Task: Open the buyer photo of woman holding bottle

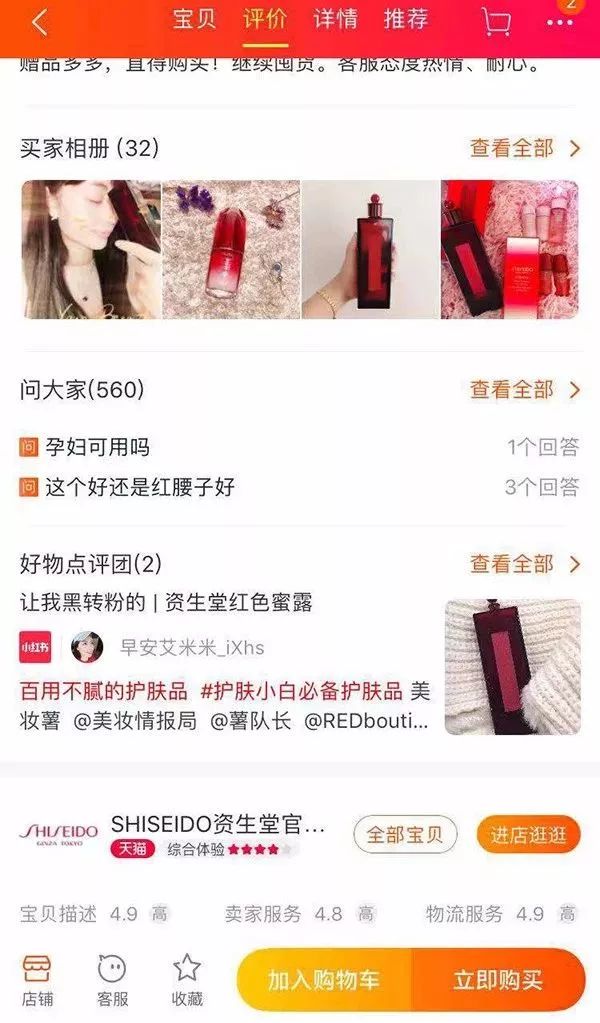Action: click(x=91, y=249)
